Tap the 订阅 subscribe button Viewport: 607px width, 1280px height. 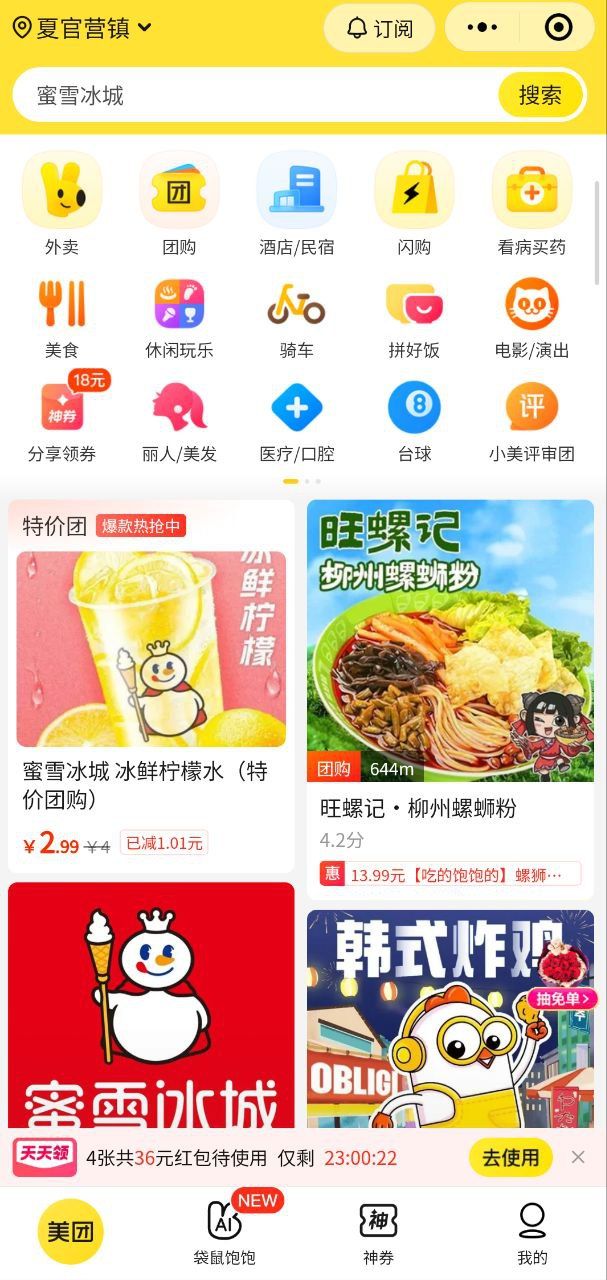[379, 28]
